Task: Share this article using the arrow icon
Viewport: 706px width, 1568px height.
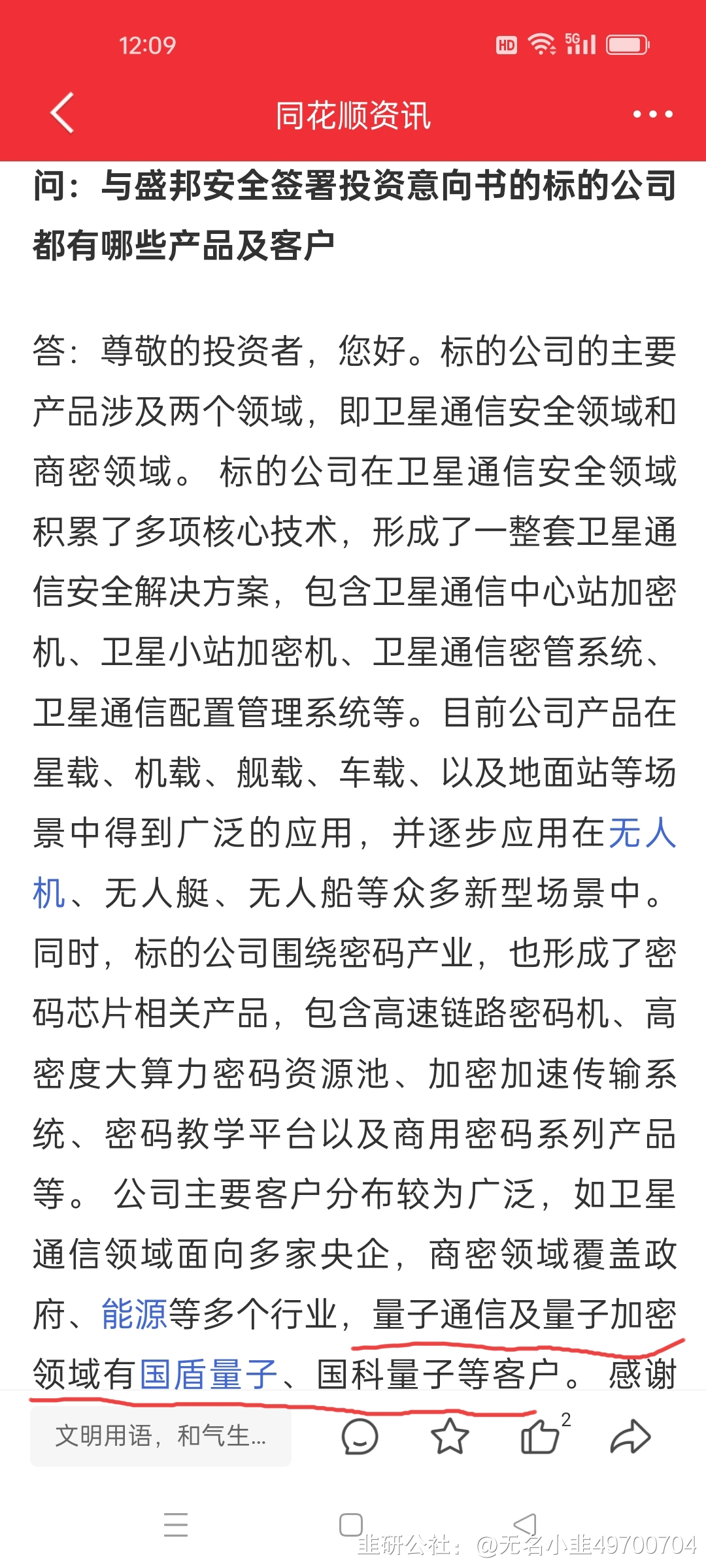Action: click(630, 1436)
